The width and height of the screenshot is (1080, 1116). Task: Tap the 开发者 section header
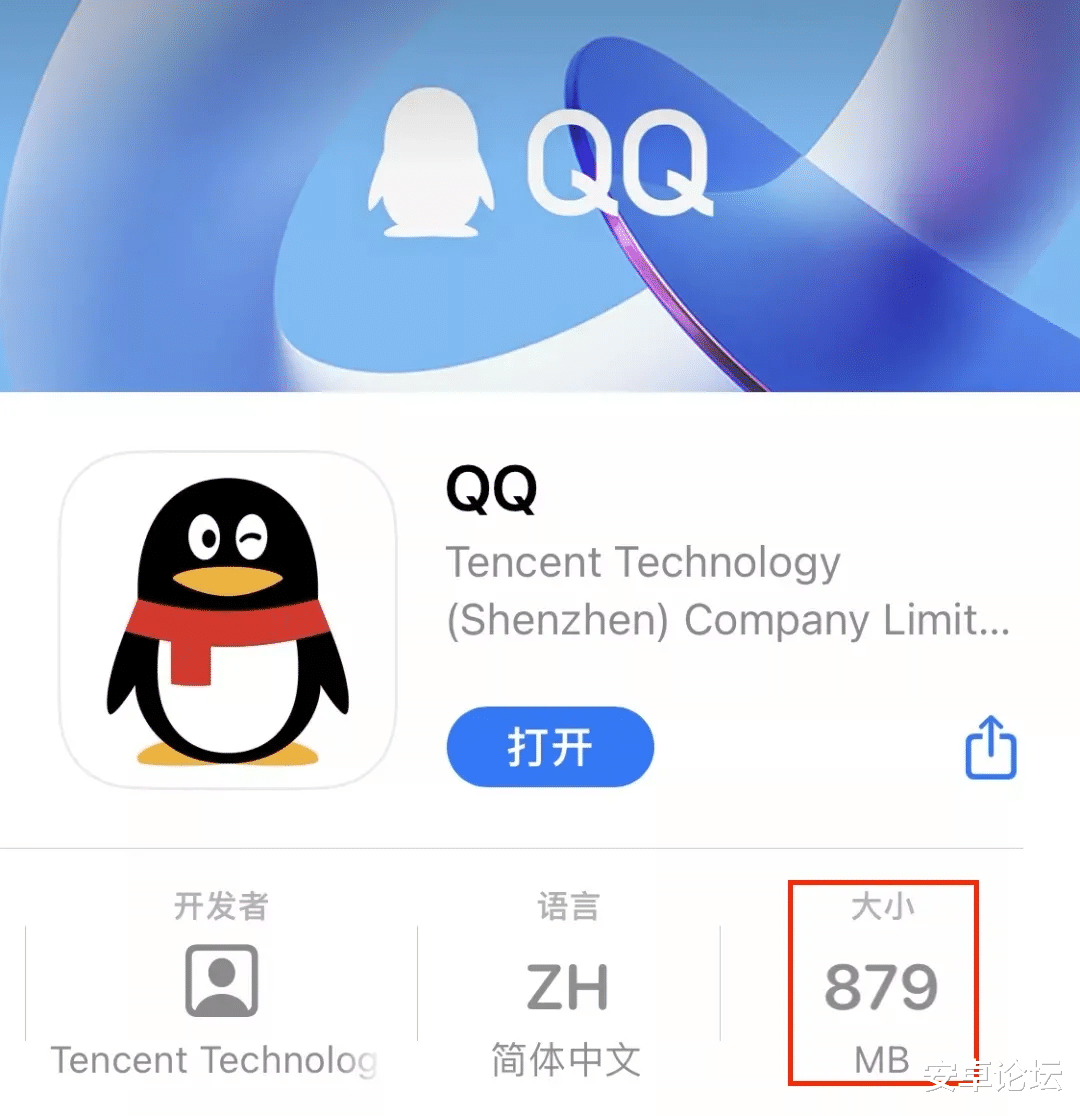tap(219, 905)
